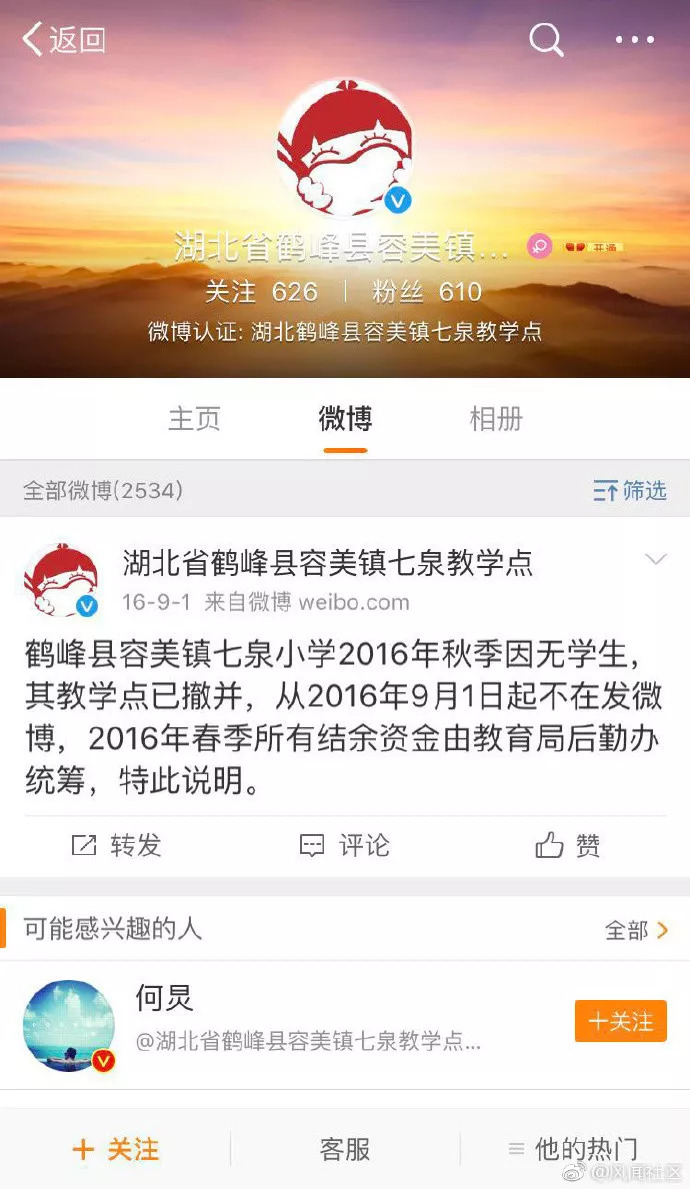Follow 何炅 with the +关注 button

coord(620,1021)
